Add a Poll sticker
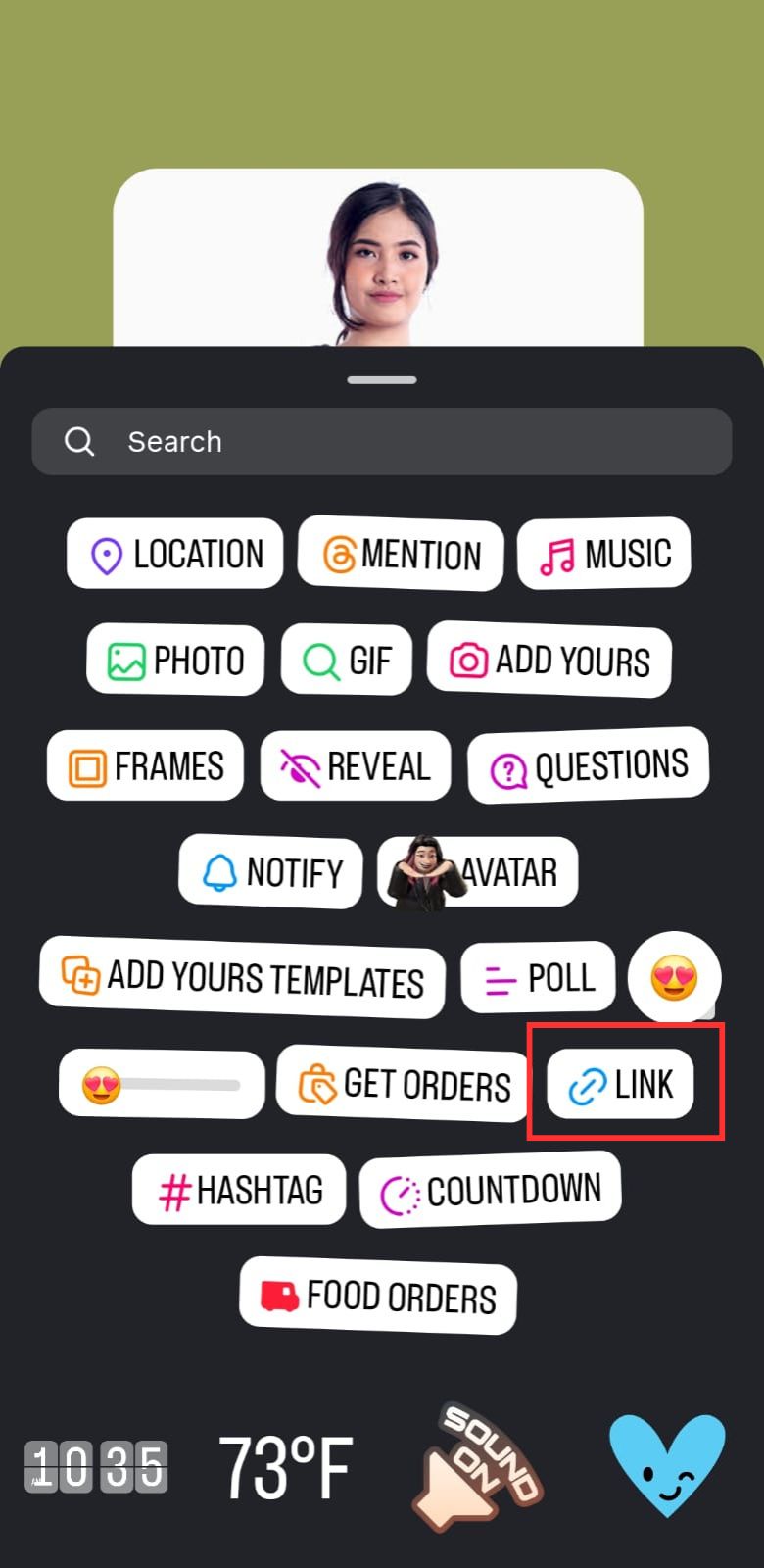Screen dimensions: 764x1568 click(x=538, y=977)
